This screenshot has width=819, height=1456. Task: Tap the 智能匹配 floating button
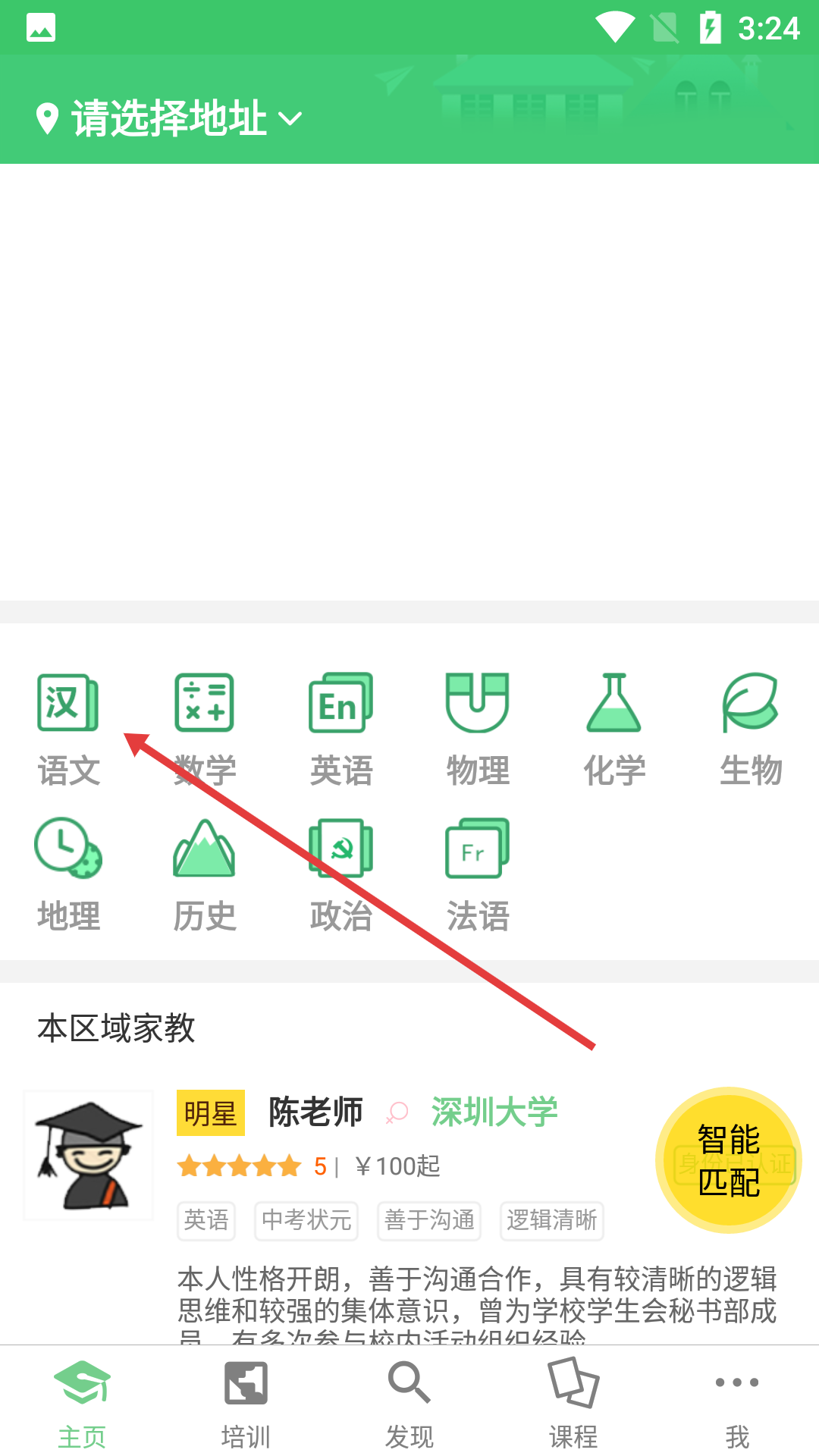[728, 1160]
